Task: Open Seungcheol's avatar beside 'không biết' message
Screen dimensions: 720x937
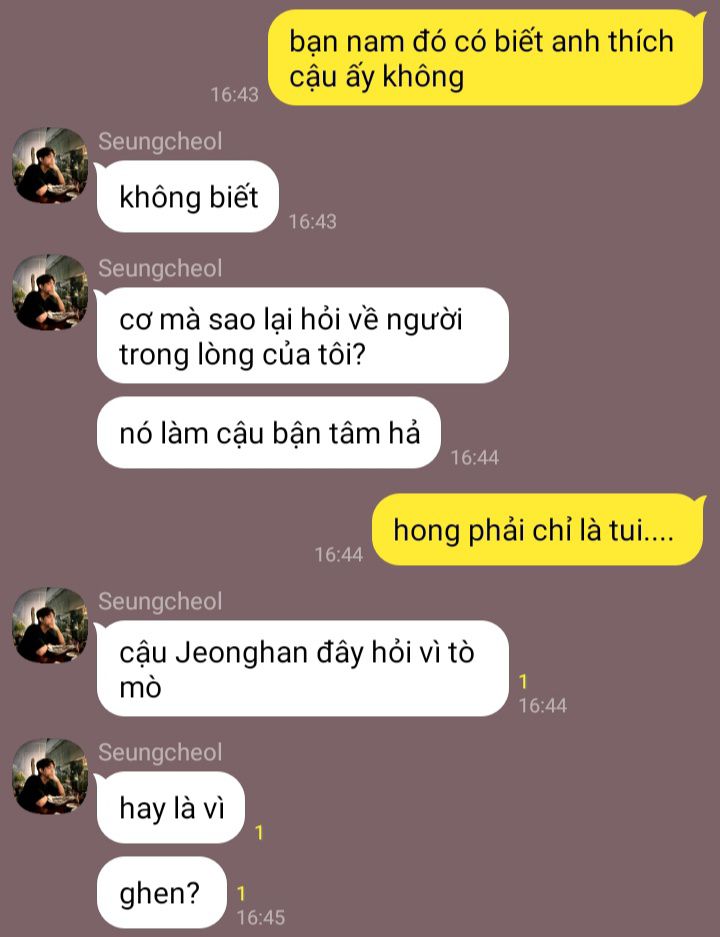Action: tap(50, 165)
